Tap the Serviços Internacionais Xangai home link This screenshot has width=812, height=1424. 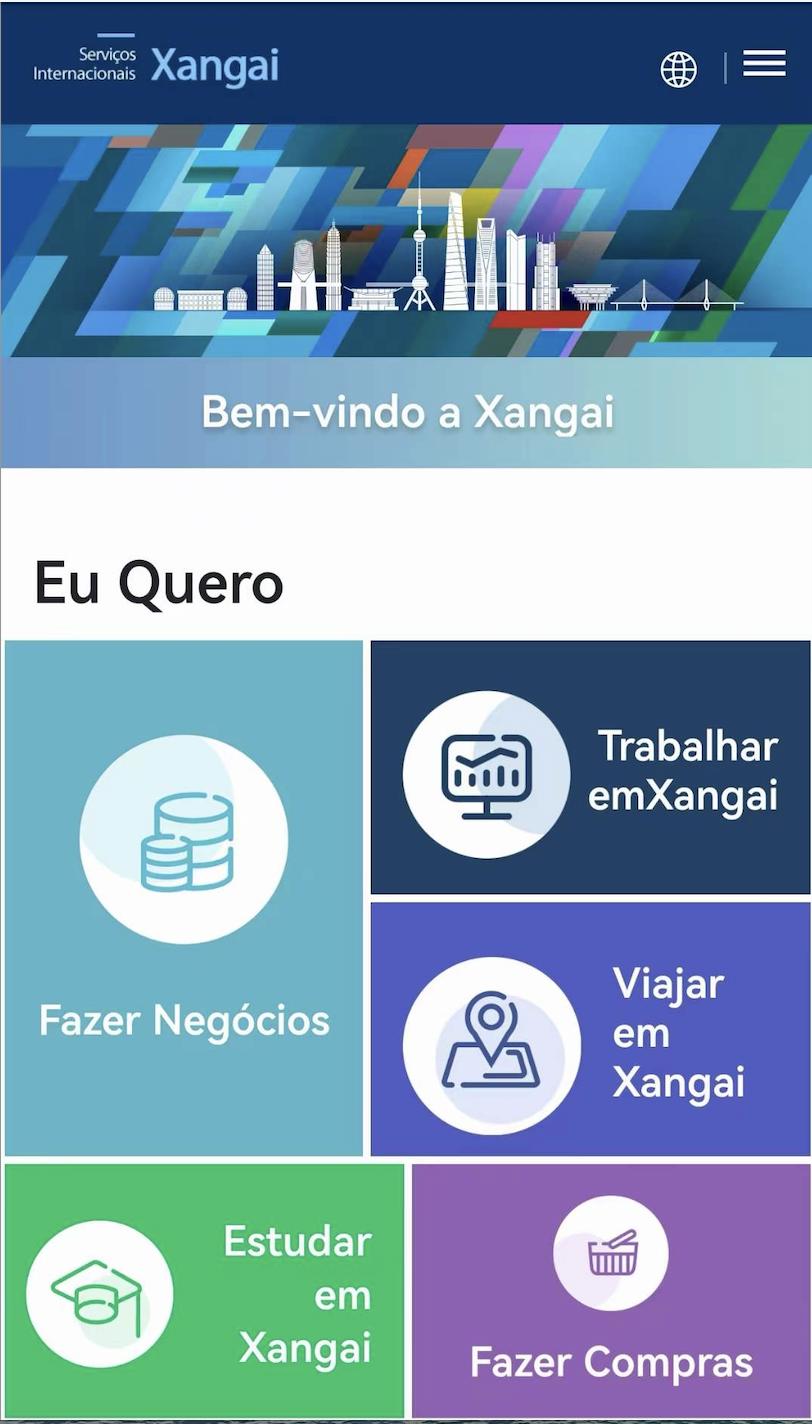point(156,65)
